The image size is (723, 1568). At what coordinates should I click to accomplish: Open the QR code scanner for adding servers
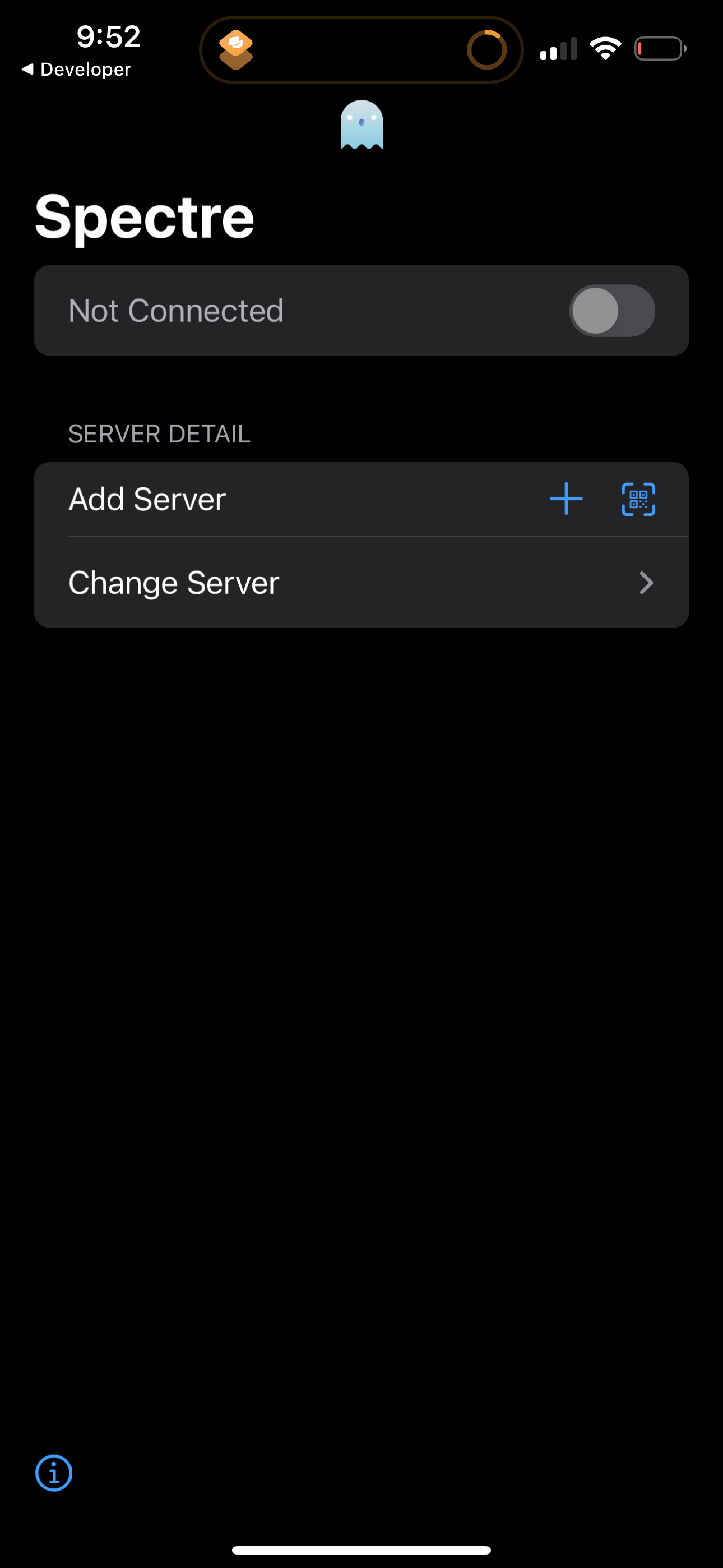[638, 499]
